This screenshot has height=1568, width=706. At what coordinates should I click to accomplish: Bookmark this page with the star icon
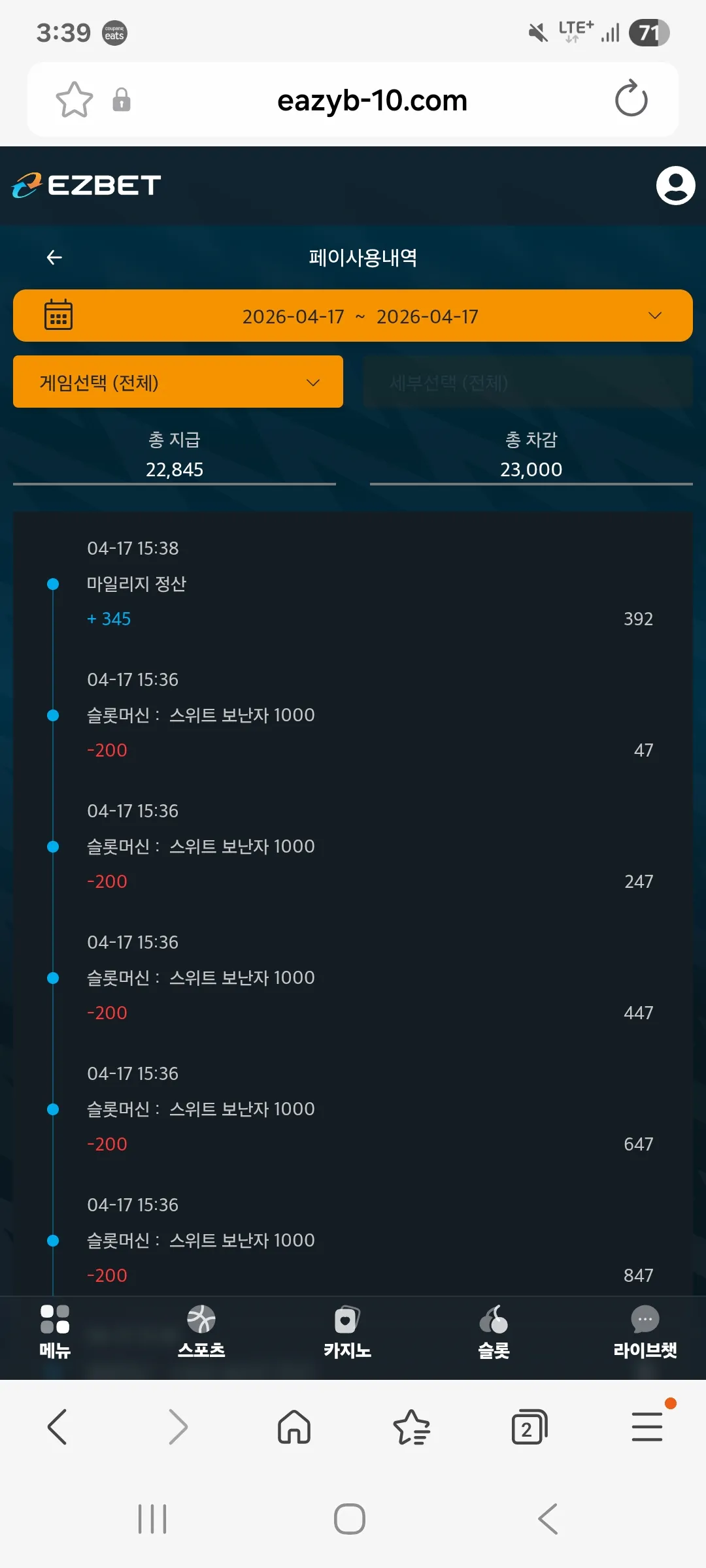[x=75, y=100]
